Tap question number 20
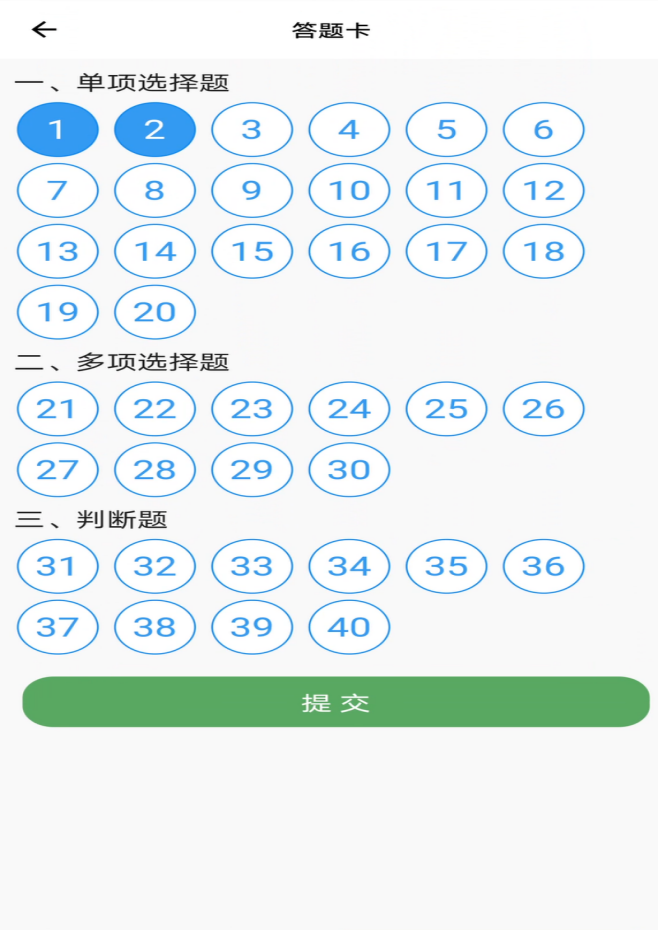The height and width of the screenshot is (930, 658). [155, 312]
